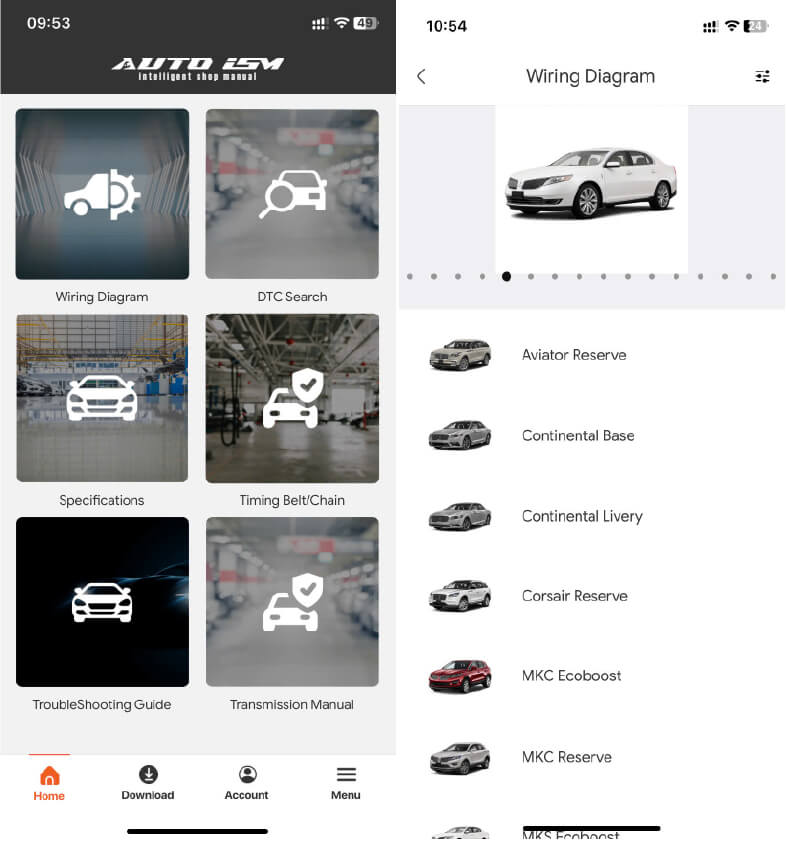Viewport: 786px width, 842px height.
Task: Go to the Account tab
Action: pos(247,782)
